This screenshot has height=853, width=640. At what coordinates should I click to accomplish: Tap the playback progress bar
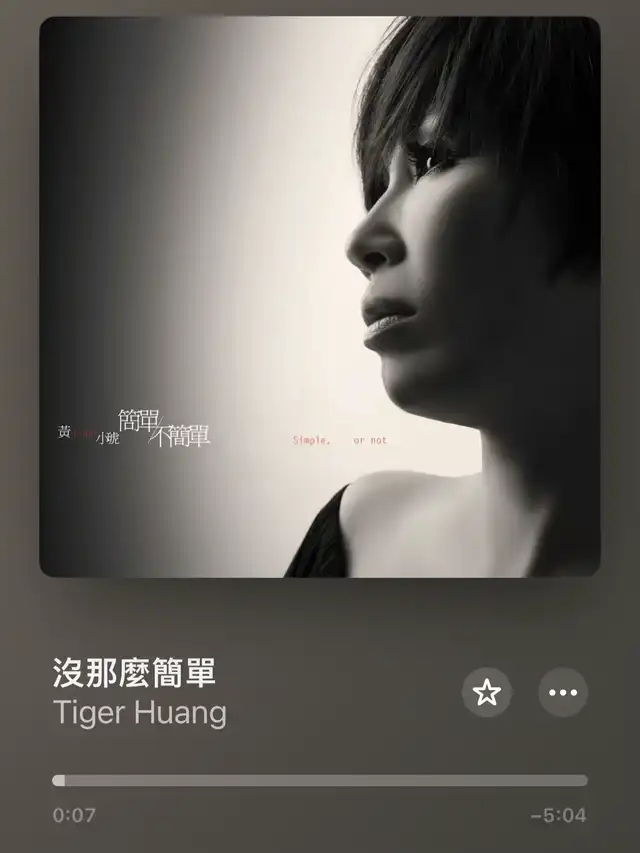[320, 780]
